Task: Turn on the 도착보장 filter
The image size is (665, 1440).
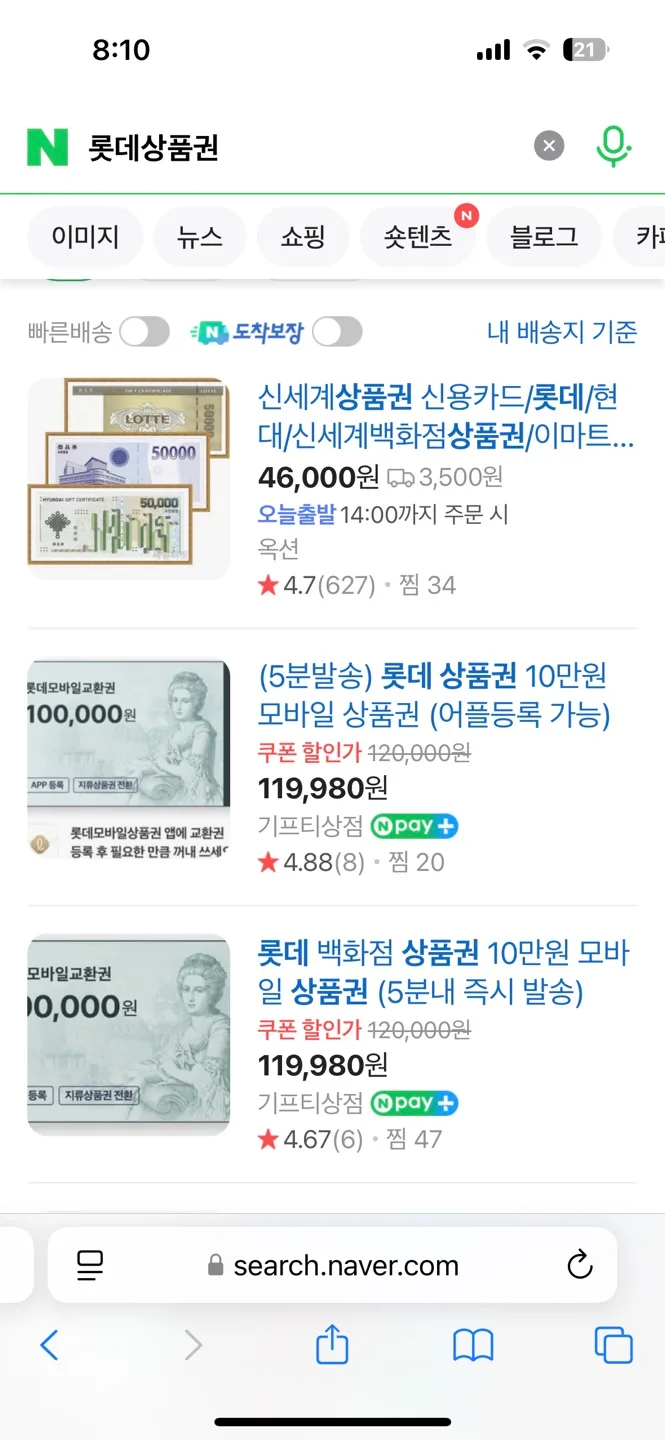Action: click(x=337, y=332)
